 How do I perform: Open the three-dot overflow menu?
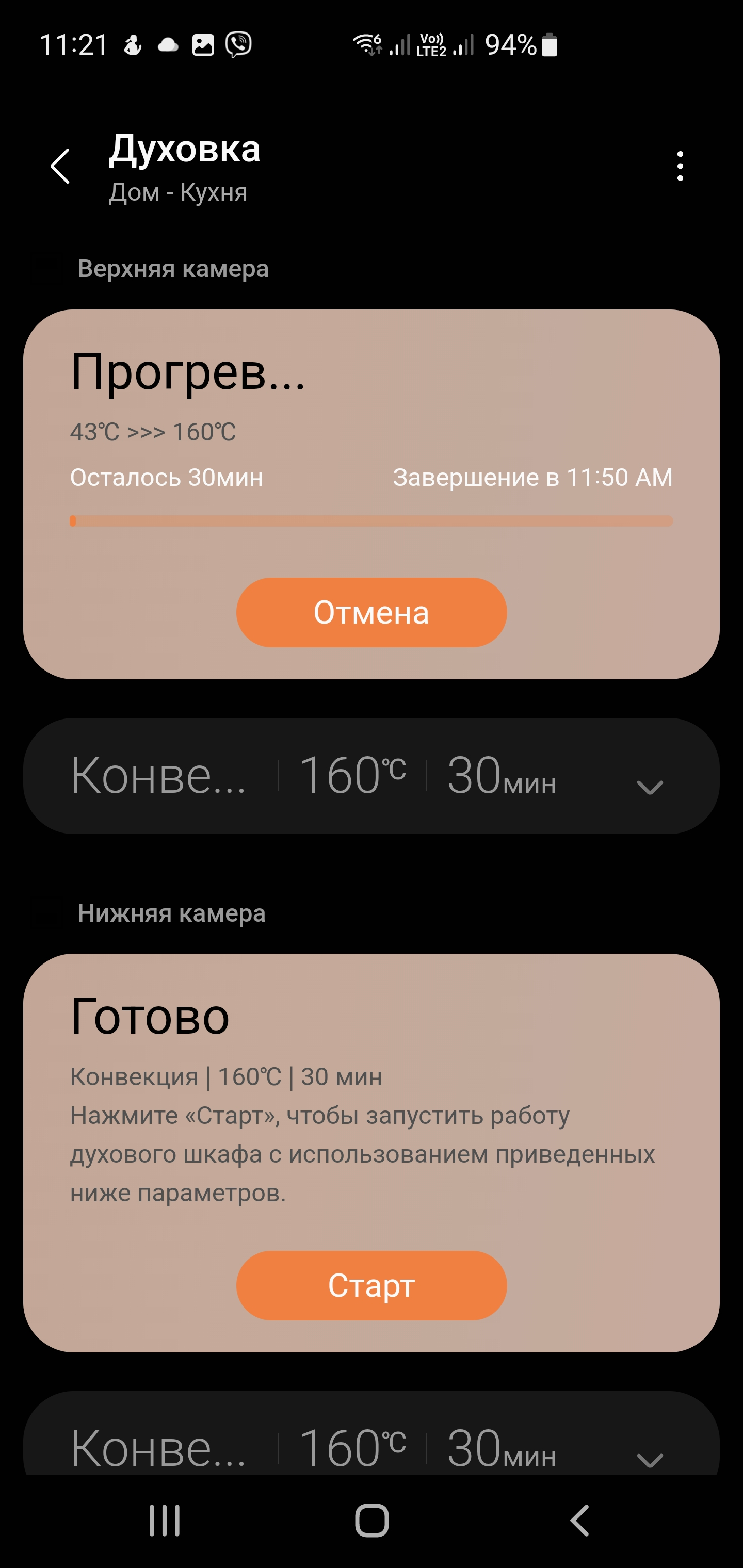[x=680, y=166]
